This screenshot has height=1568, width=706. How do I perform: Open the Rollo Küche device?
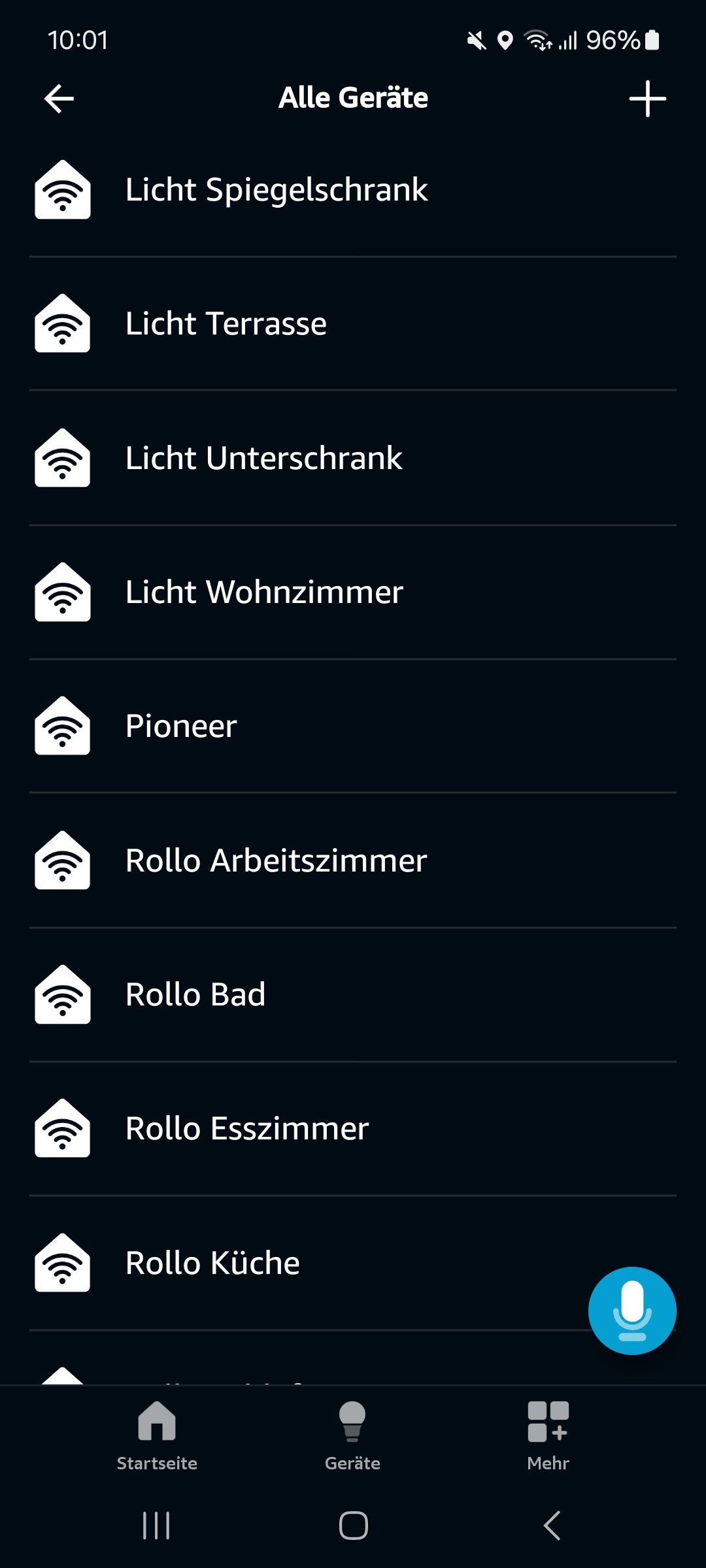coord(212,1263)
